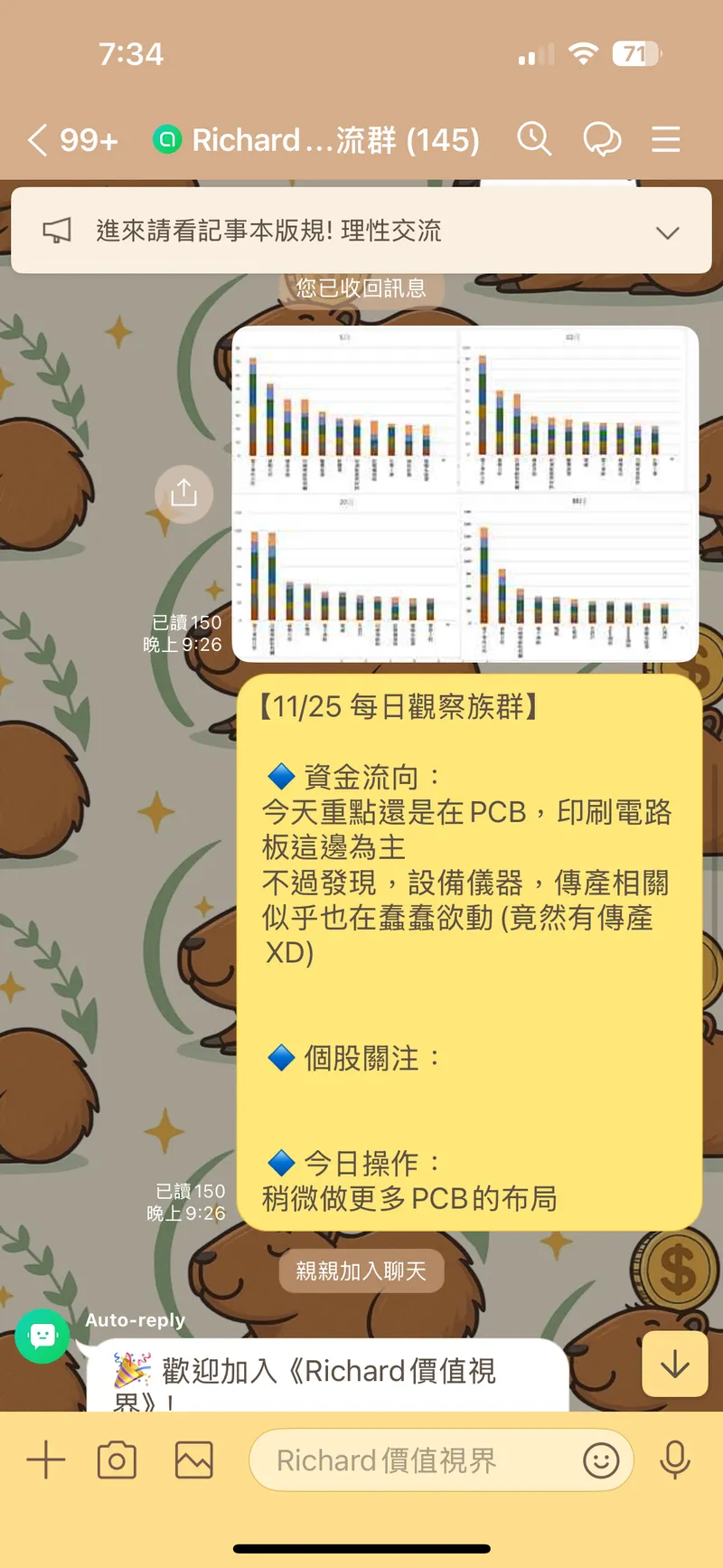The width and height of the screenshot is (723, 1568).
Task: Open the emoji and sticker picker
Action: pos(601,1460)
